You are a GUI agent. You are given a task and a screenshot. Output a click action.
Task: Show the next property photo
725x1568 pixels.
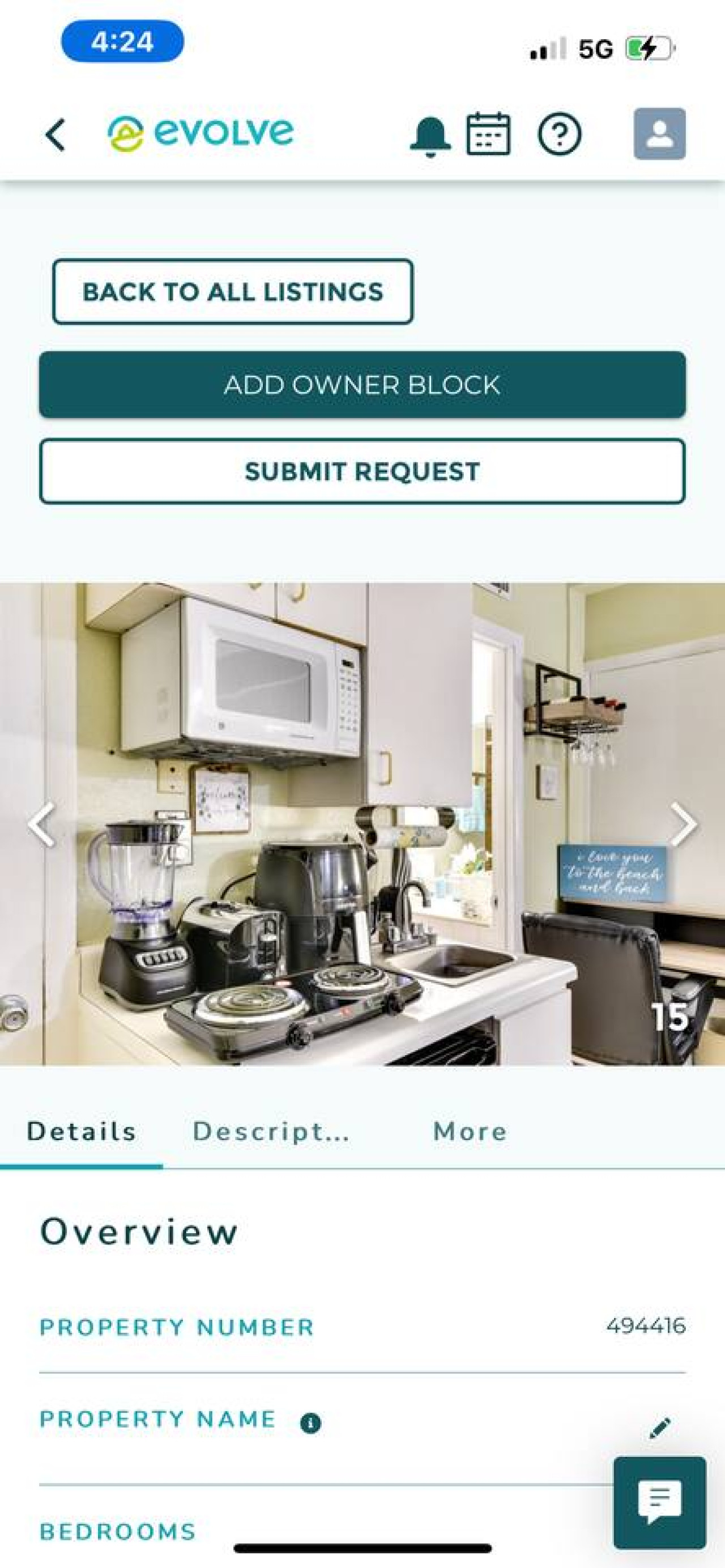coord(683,825)
